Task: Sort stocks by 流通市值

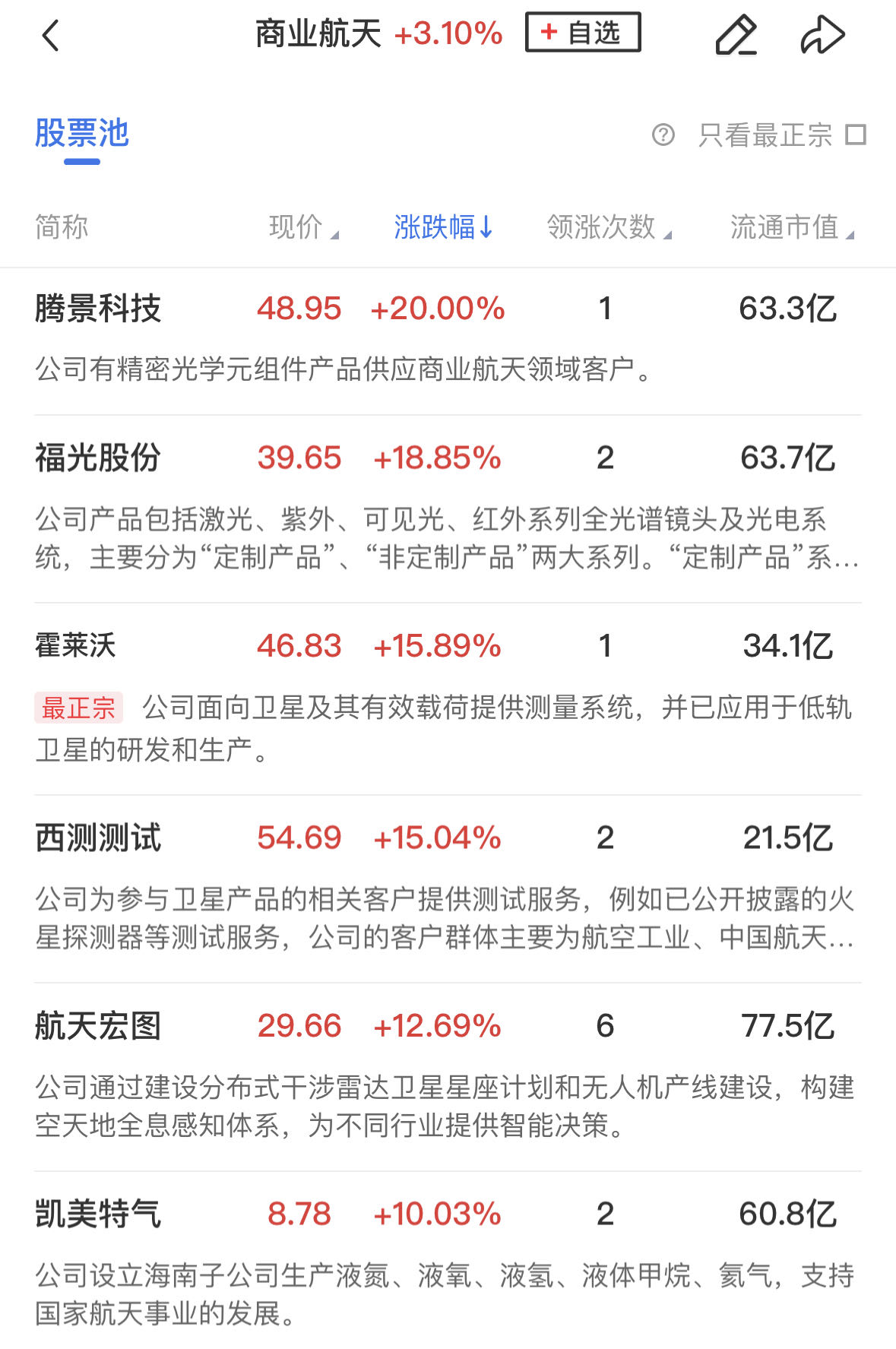Action: coord(792,226)
